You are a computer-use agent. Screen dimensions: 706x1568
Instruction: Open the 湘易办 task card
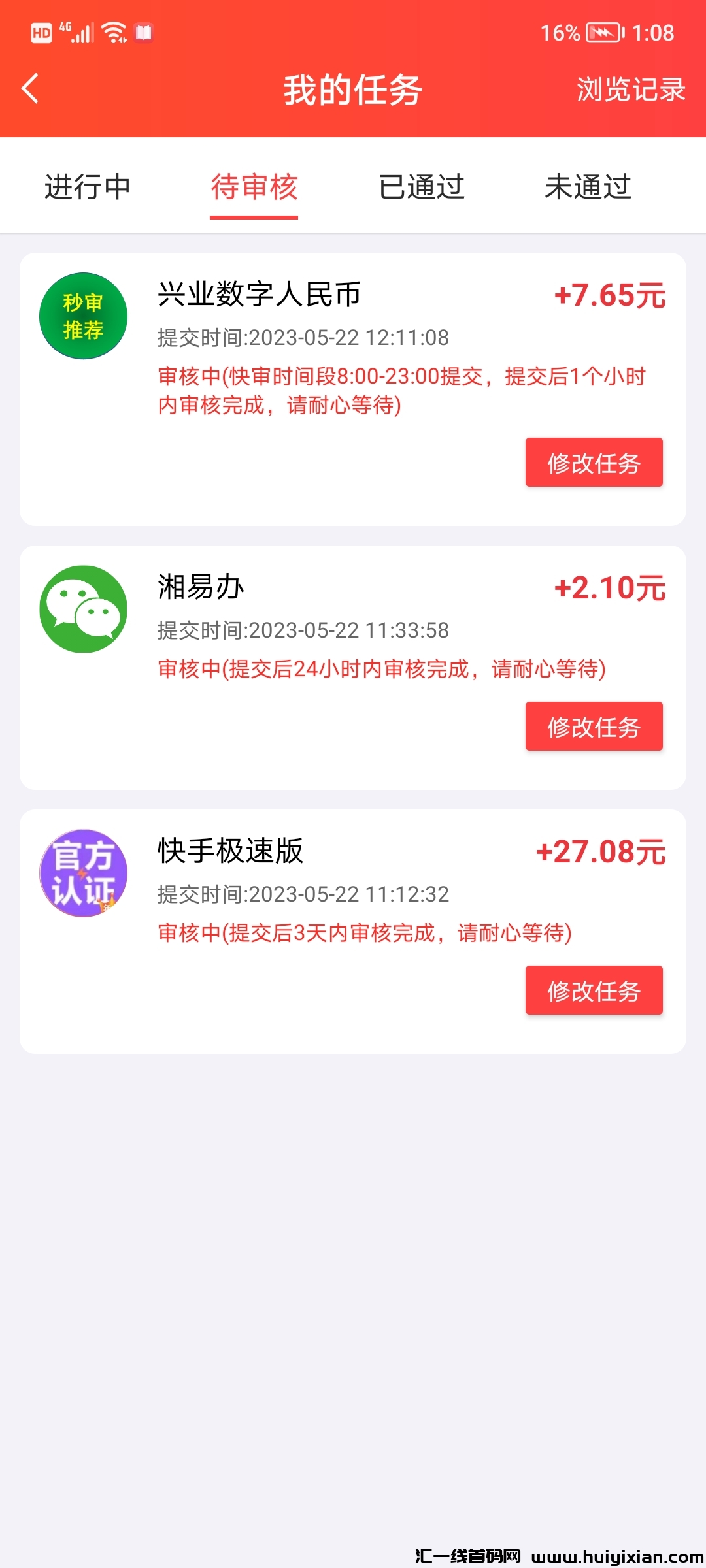click(353, 666)
